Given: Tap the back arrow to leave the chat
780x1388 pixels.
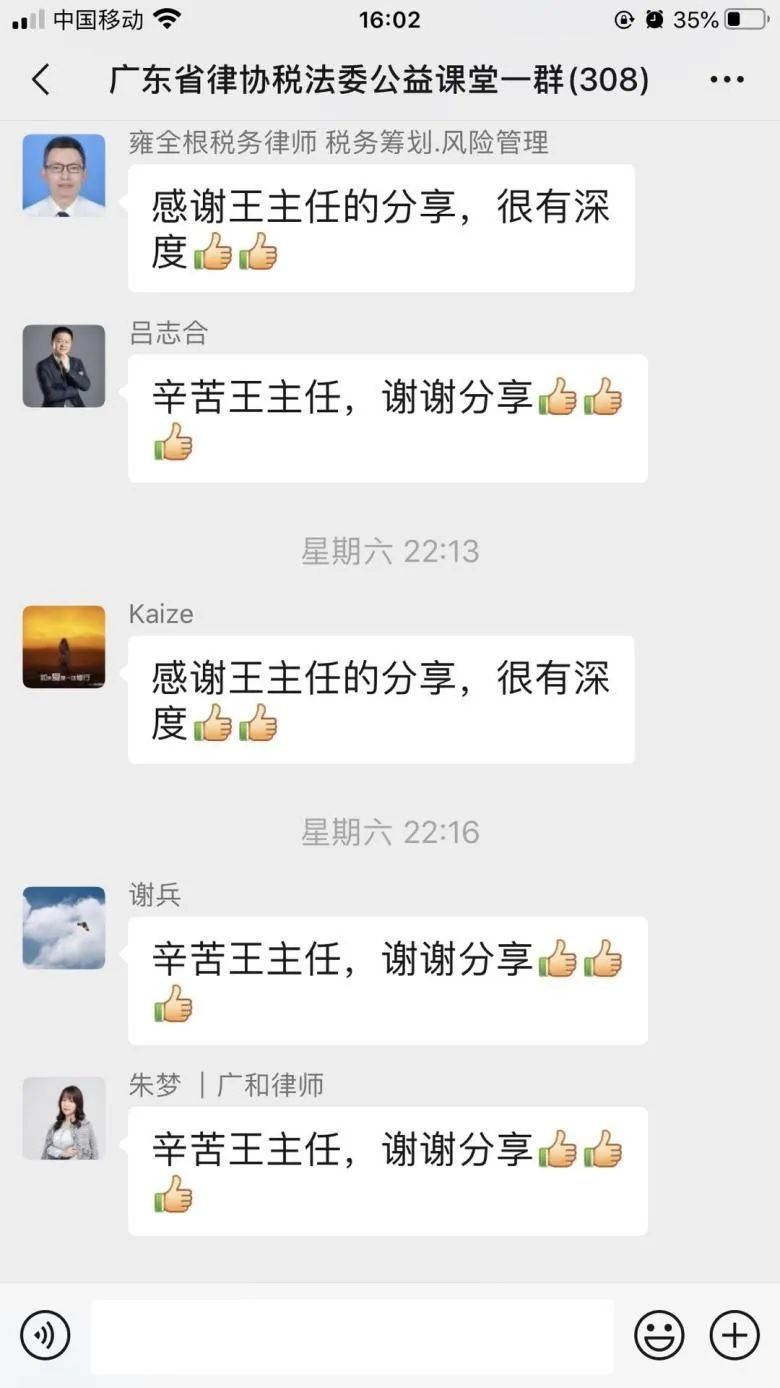Looking at the screenshot, I should coord(40,78).
